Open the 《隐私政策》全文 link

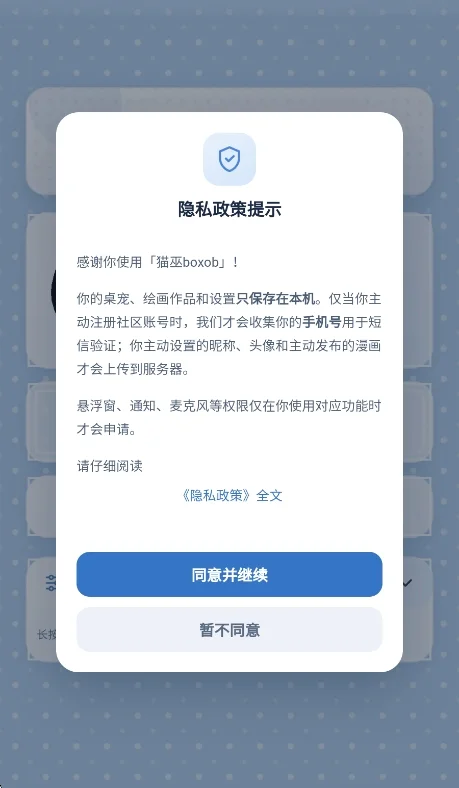[231, 496]
